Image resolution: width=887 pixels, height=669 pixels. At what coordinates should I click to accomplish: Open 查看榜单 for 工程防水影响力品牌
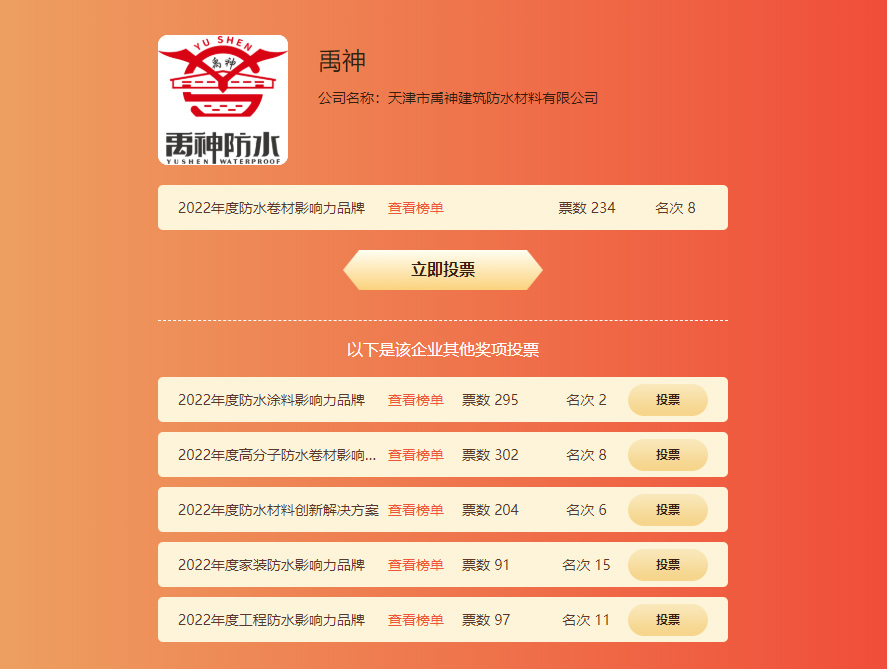coord(416,620)
